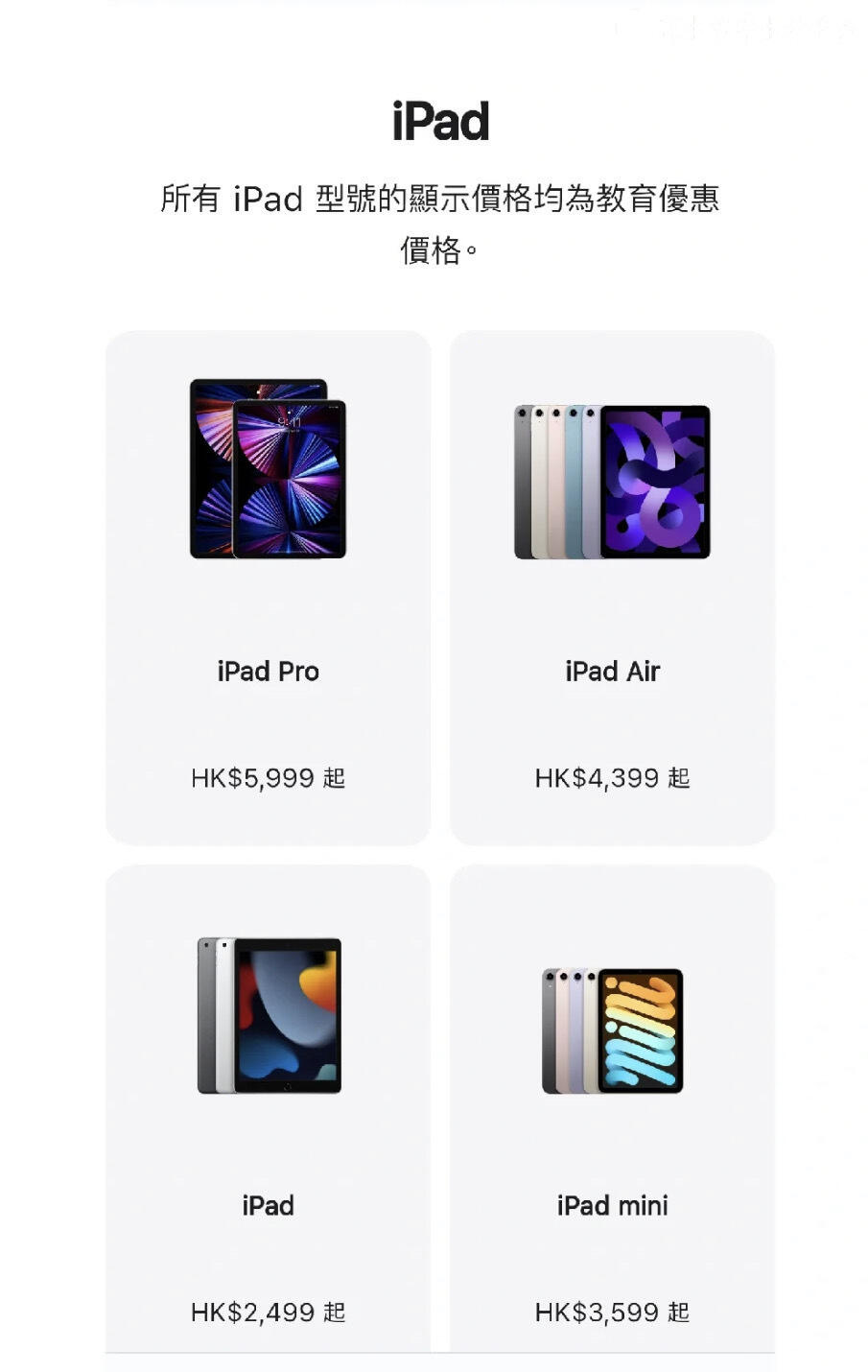
Task: Click the HK$5,999 起 price text
Action: pyautogui.click(x=269, y=778)
